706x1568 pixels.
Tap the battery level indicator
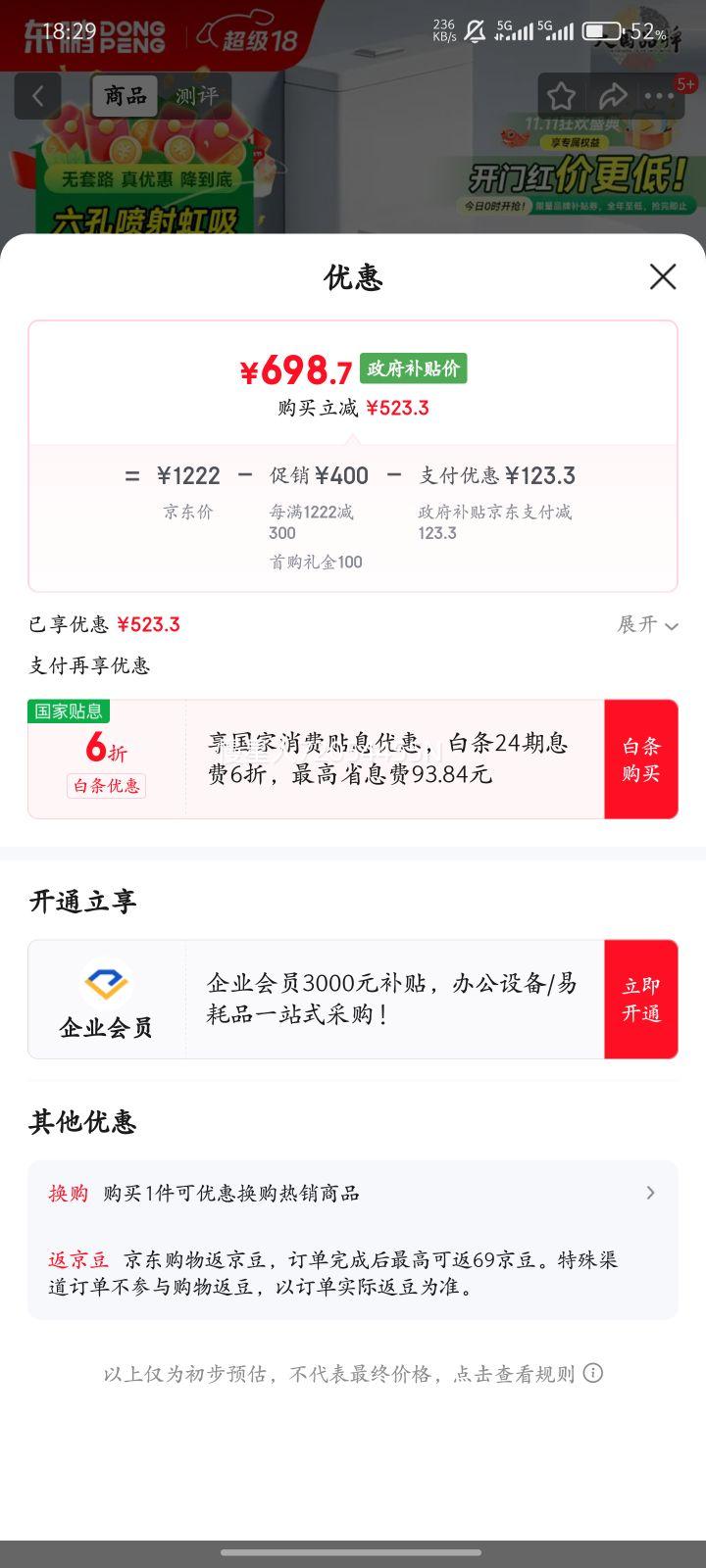(599, 28)
